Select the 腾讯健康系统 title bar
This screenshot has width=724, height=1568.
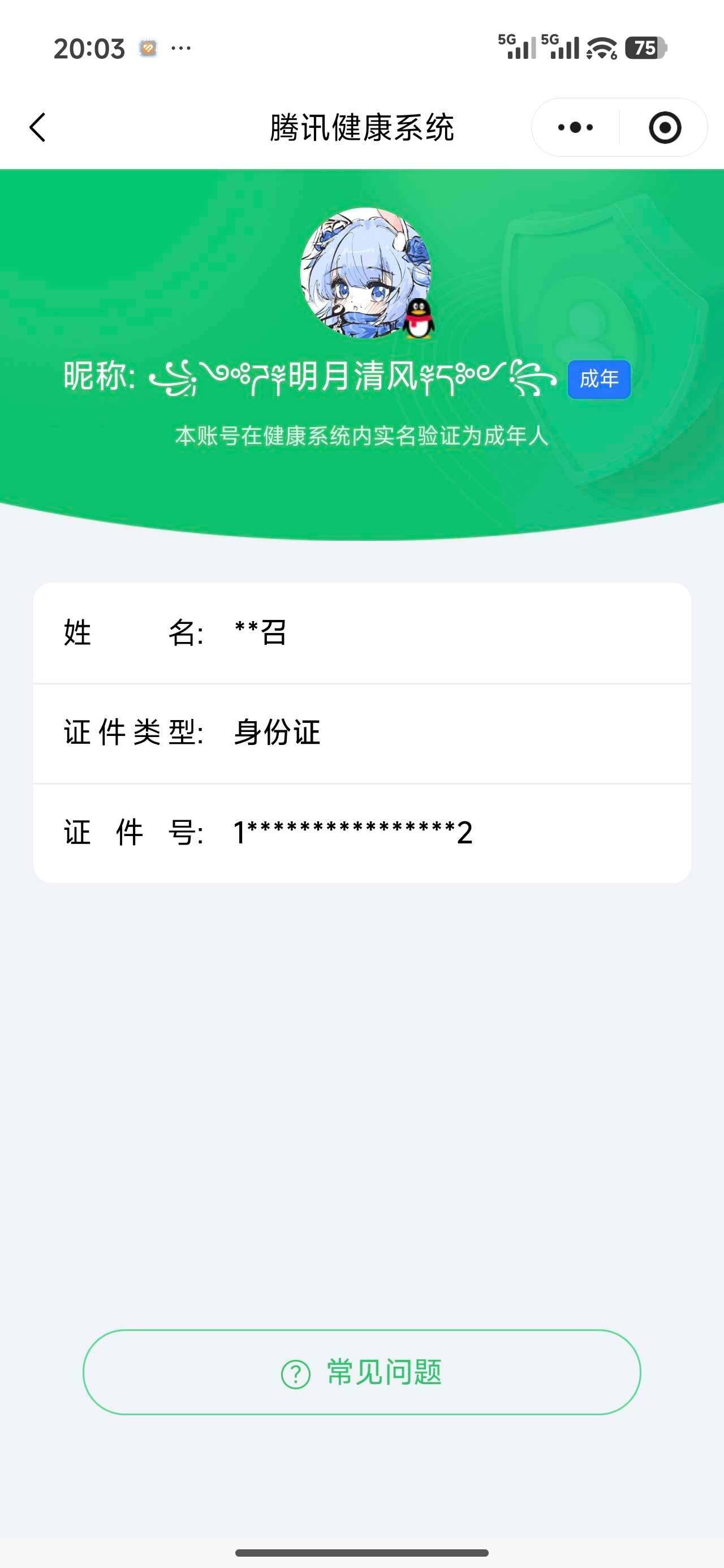tap(361, 128)
